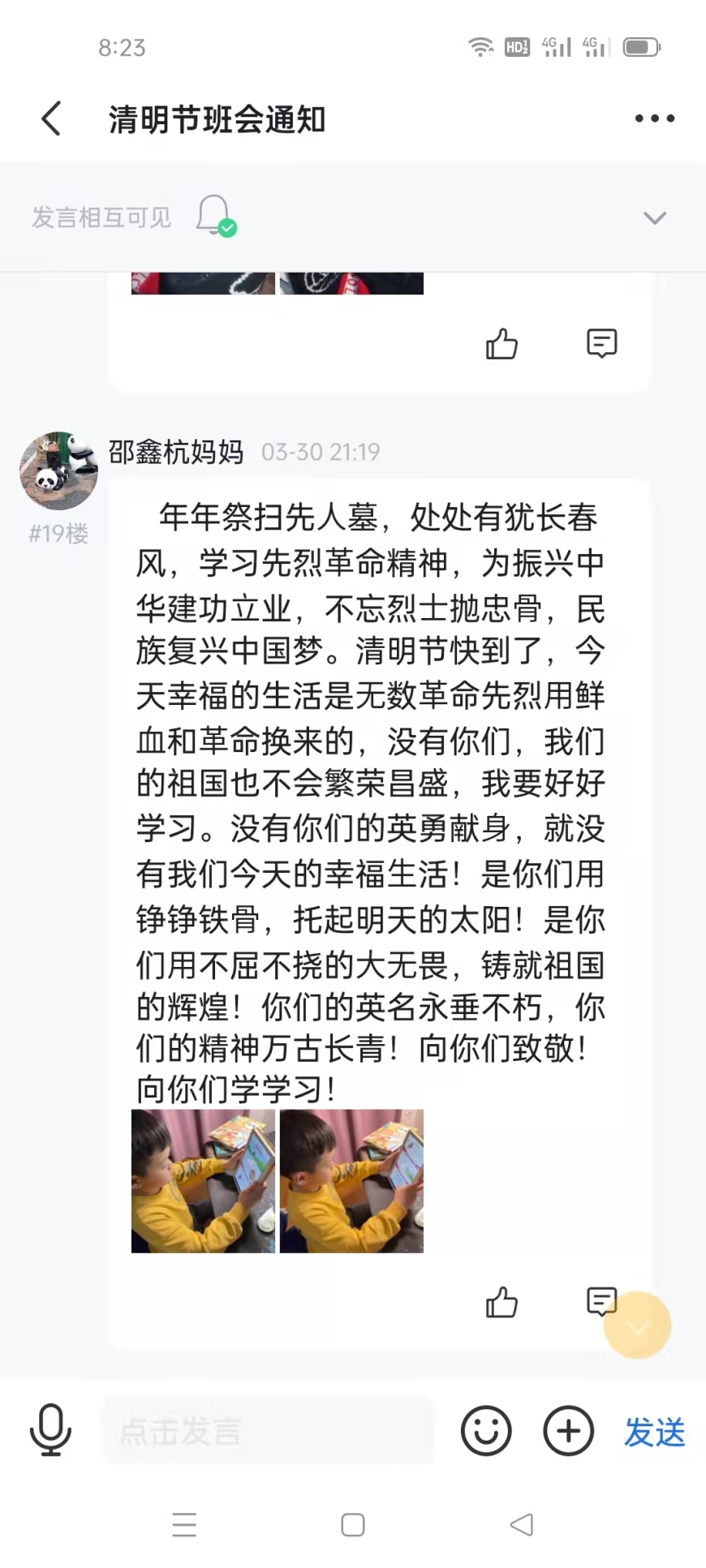The width and height of the screenshot is (706, 1568).
Task: Jump to bottom with yellow arrow button
Action: (637, 1325)
